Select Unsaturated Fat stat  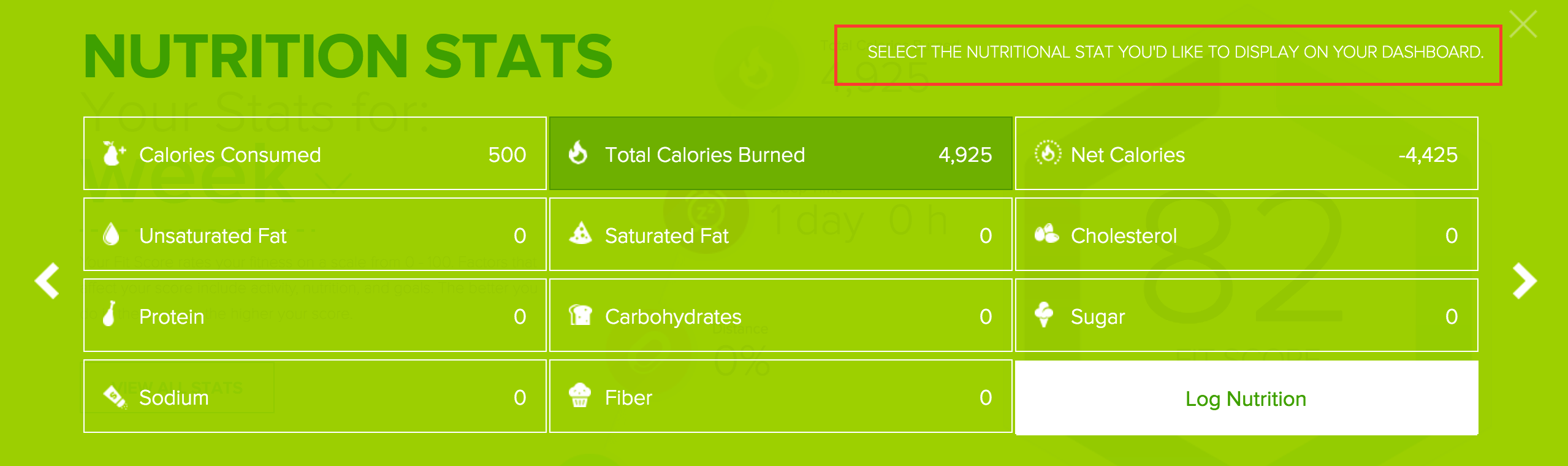pos(314,235)
